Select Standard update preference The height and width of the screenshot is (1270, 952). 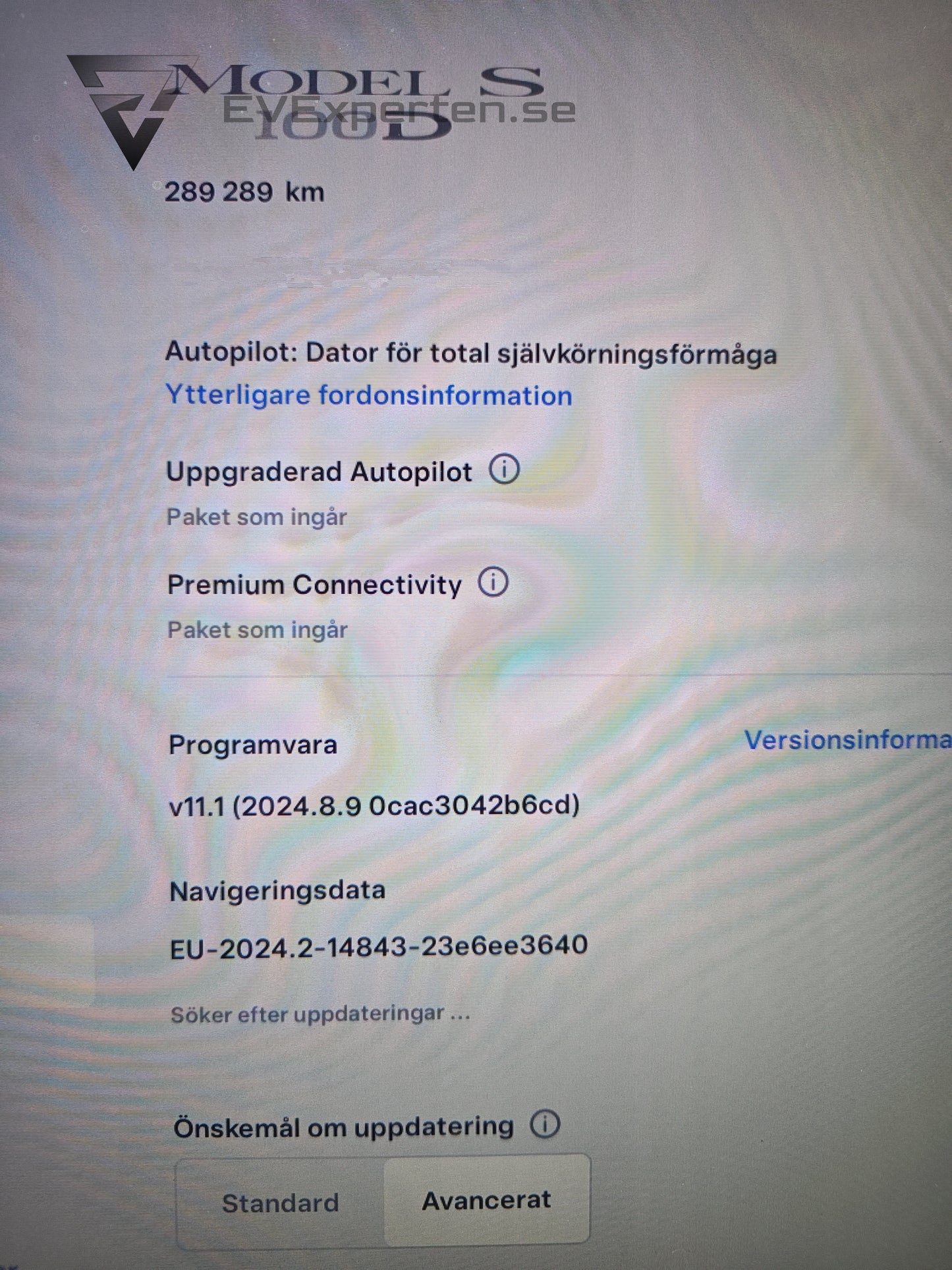coord(281,1203)
